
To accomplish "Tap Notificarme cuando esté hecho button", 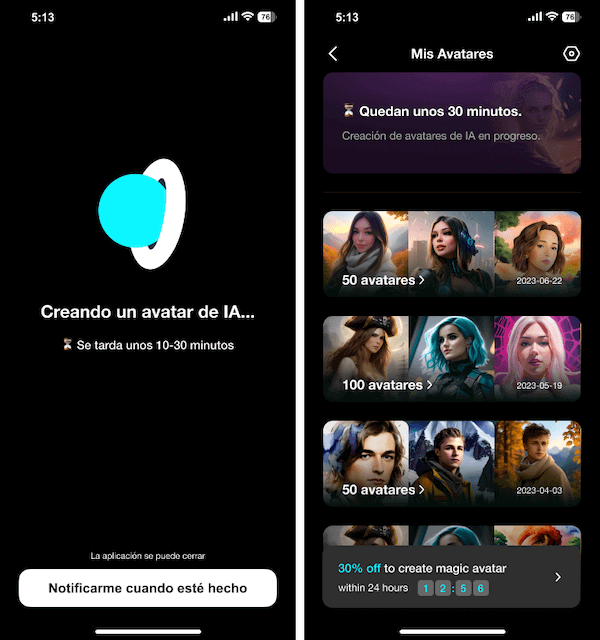I will point(147,588).
